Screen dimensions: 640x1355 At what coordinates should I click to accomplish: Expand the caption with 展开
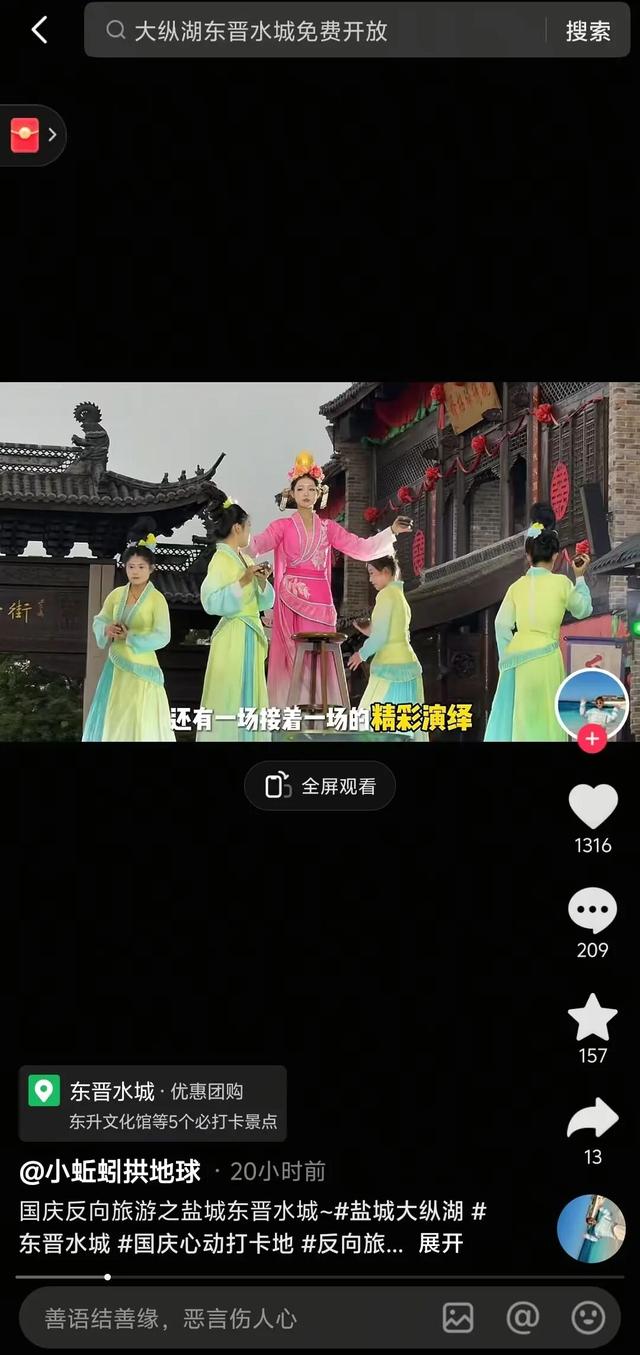point(441,1244)
